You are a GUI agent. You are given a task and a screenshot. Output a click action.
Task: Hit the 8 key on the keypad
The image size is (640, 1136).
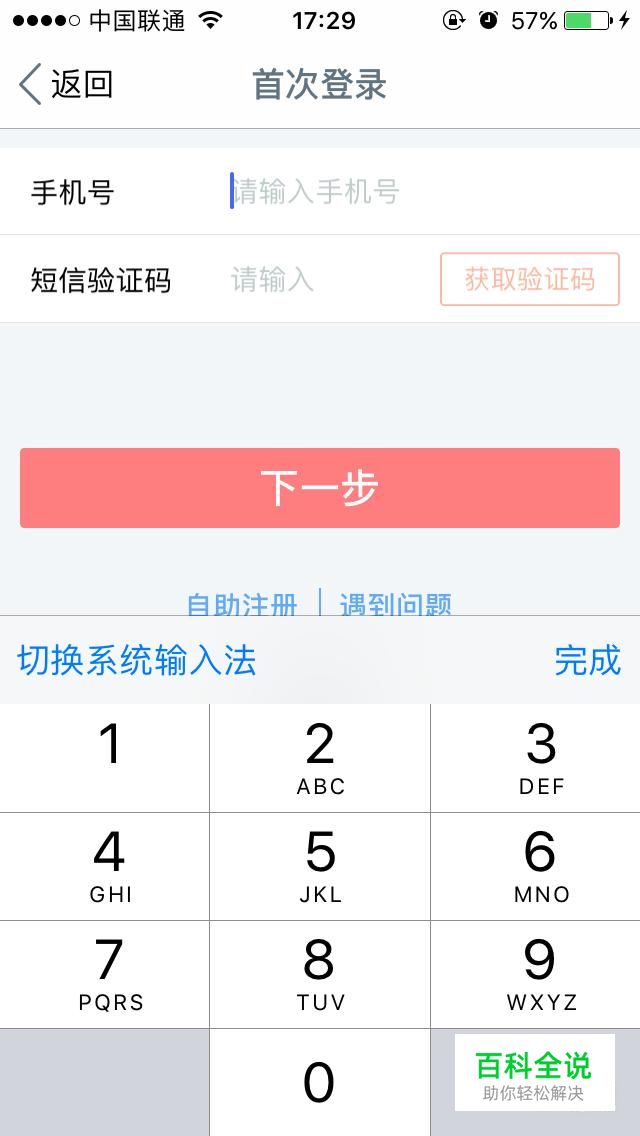click(x=320, y=974)
